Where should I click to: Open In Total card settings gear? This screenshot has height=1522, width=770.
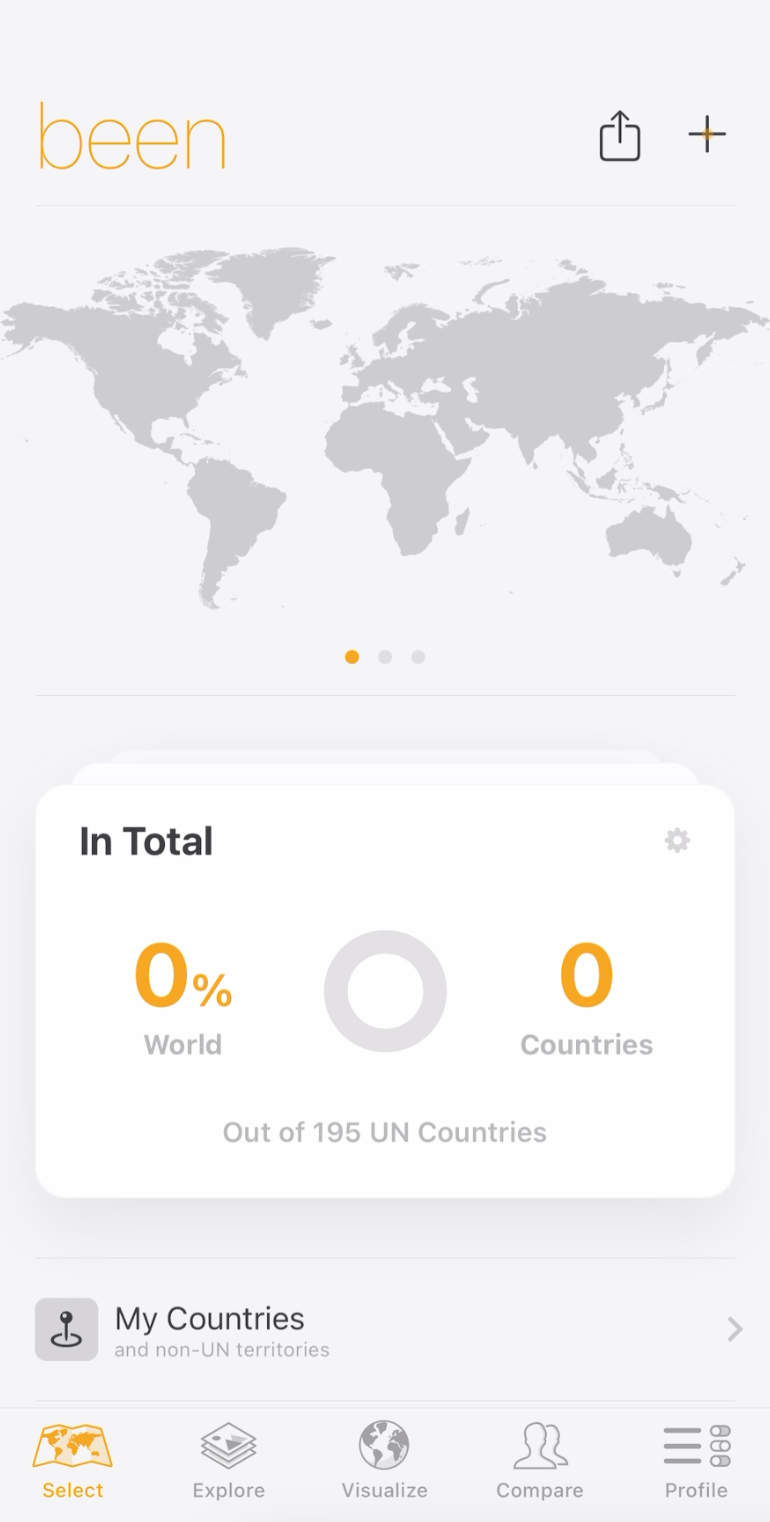click(677, 841)
